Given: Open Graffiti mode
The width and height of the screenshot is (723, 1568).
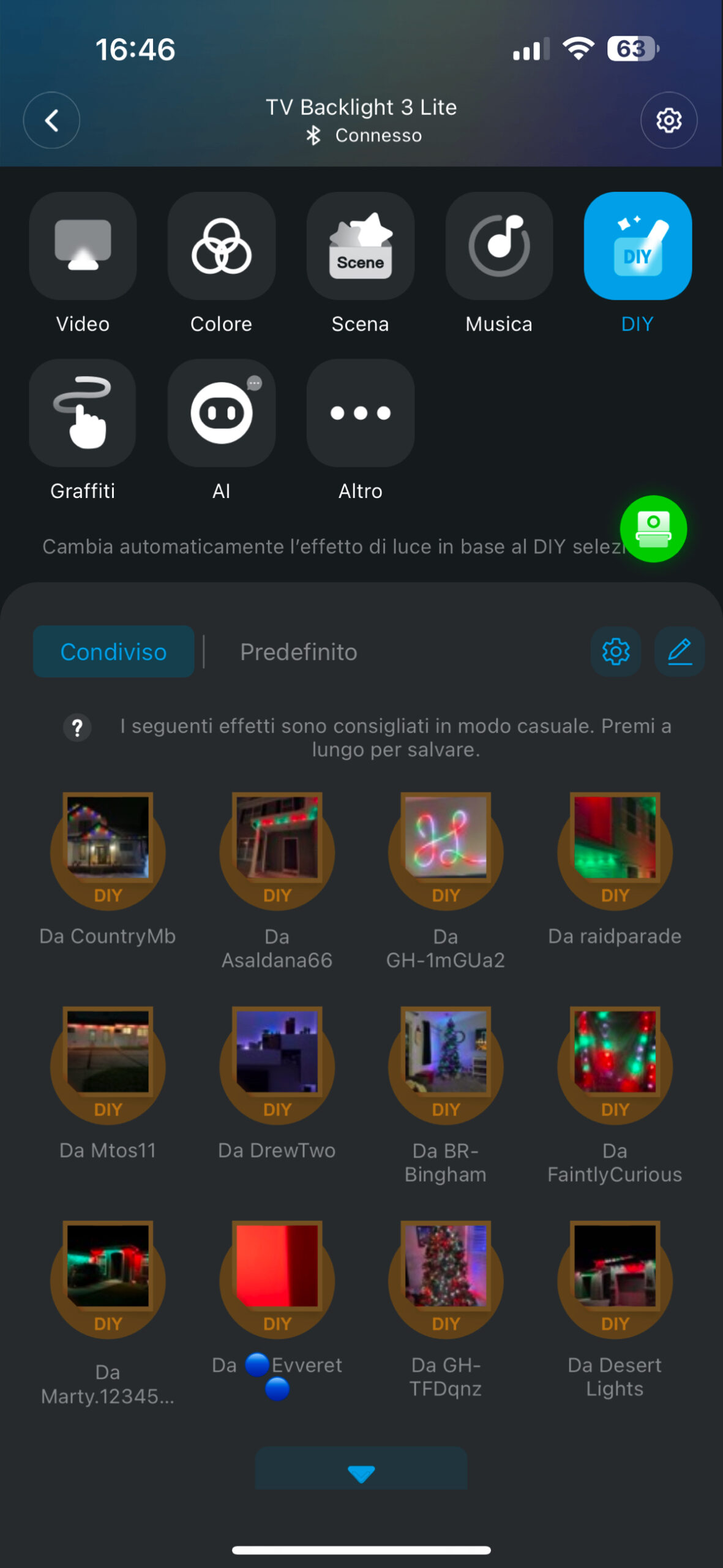Looking at the screenshot, I should pyautogui.click(x=83, y=413).
